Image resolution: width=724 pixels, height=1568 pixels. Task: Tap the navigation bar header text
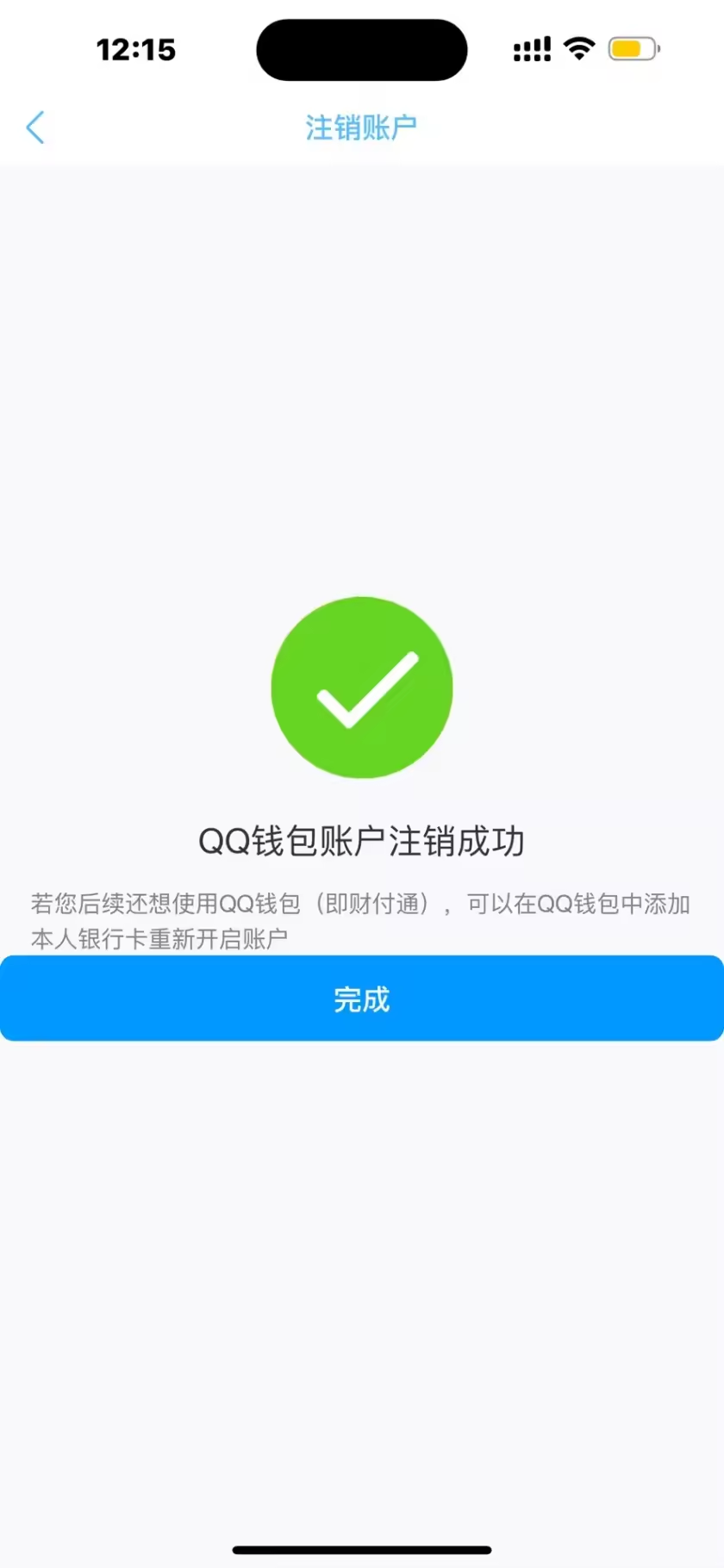(x=361, y=126)
